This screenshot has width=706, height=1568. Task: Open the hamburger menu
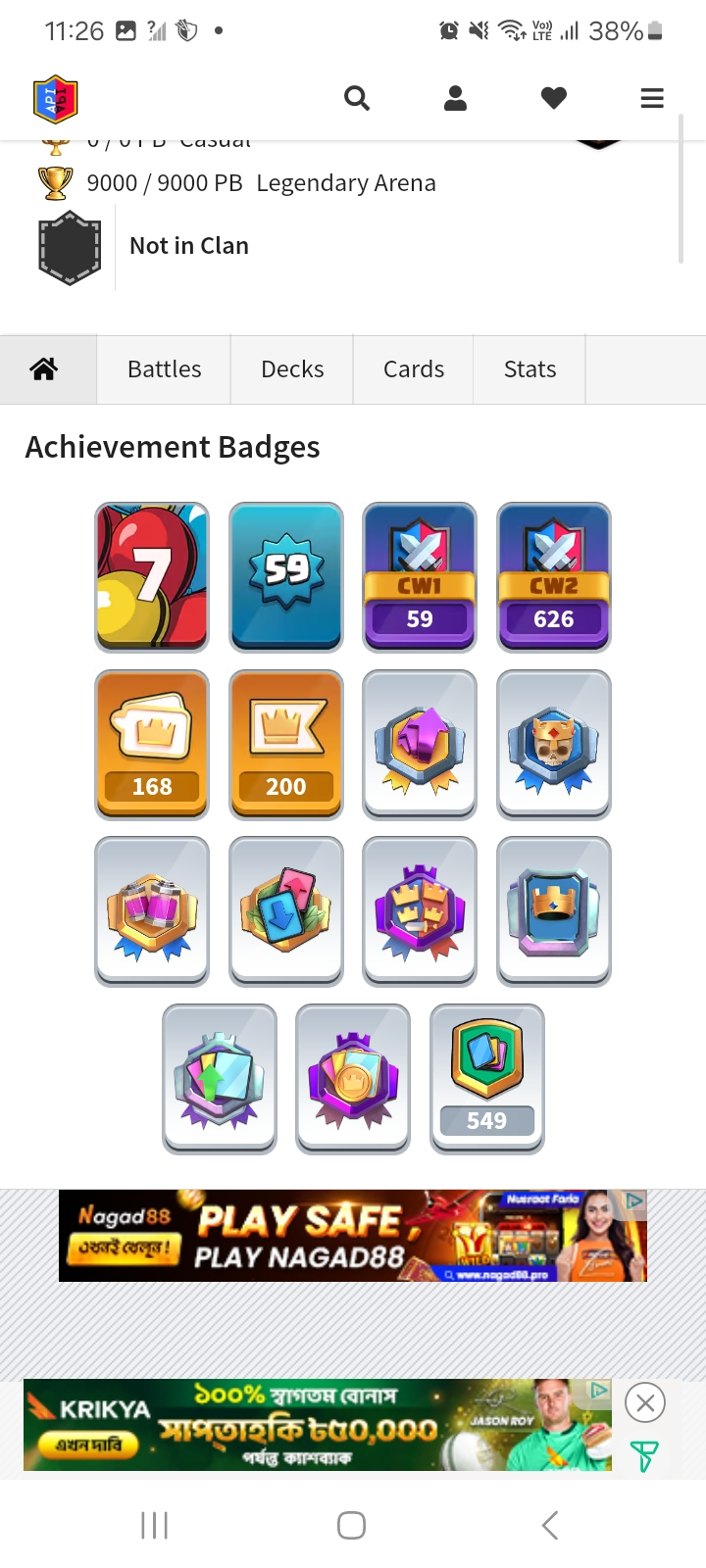coord(652,98)
